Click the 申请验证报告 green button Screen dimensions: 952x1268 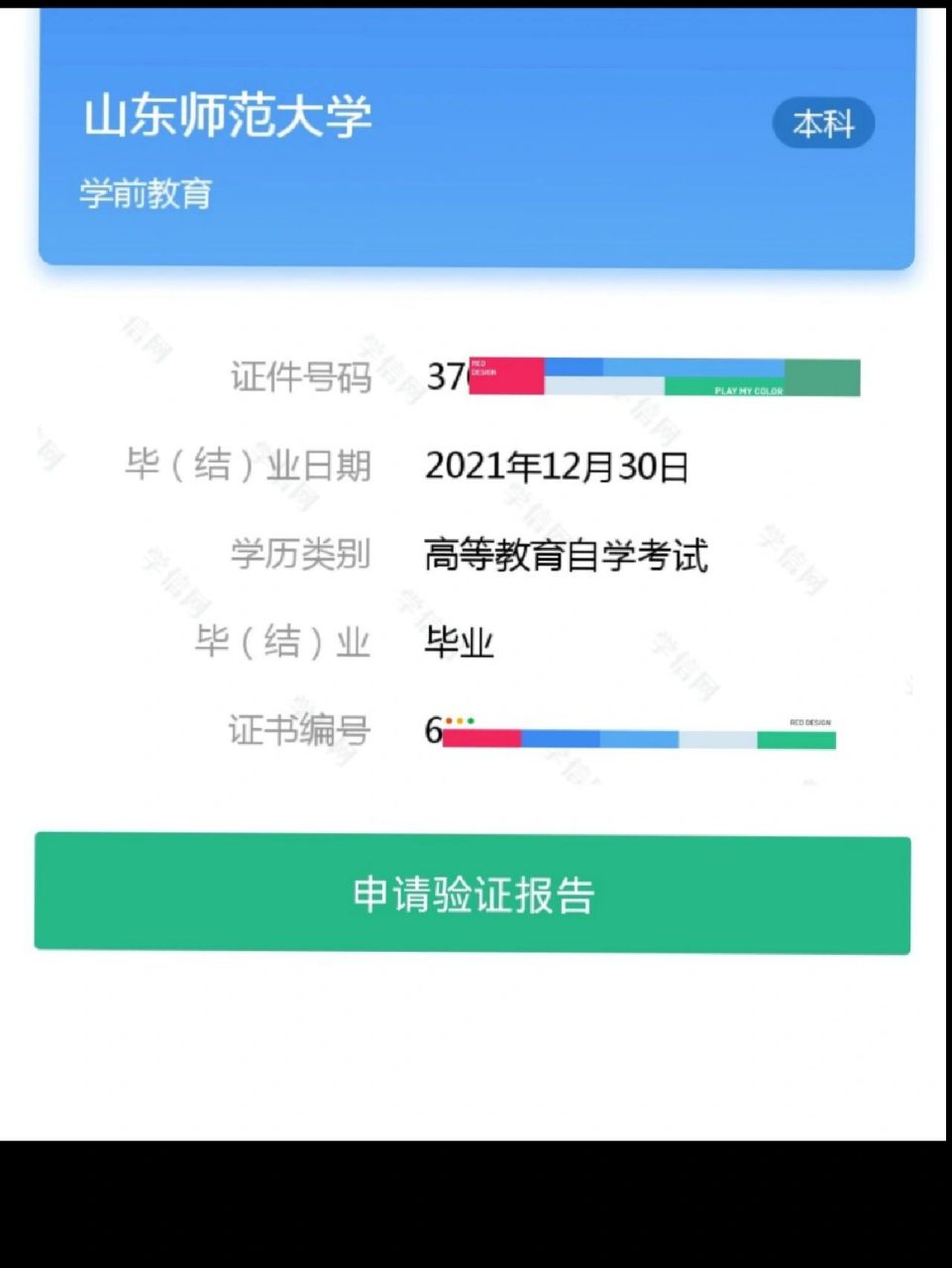475,893
